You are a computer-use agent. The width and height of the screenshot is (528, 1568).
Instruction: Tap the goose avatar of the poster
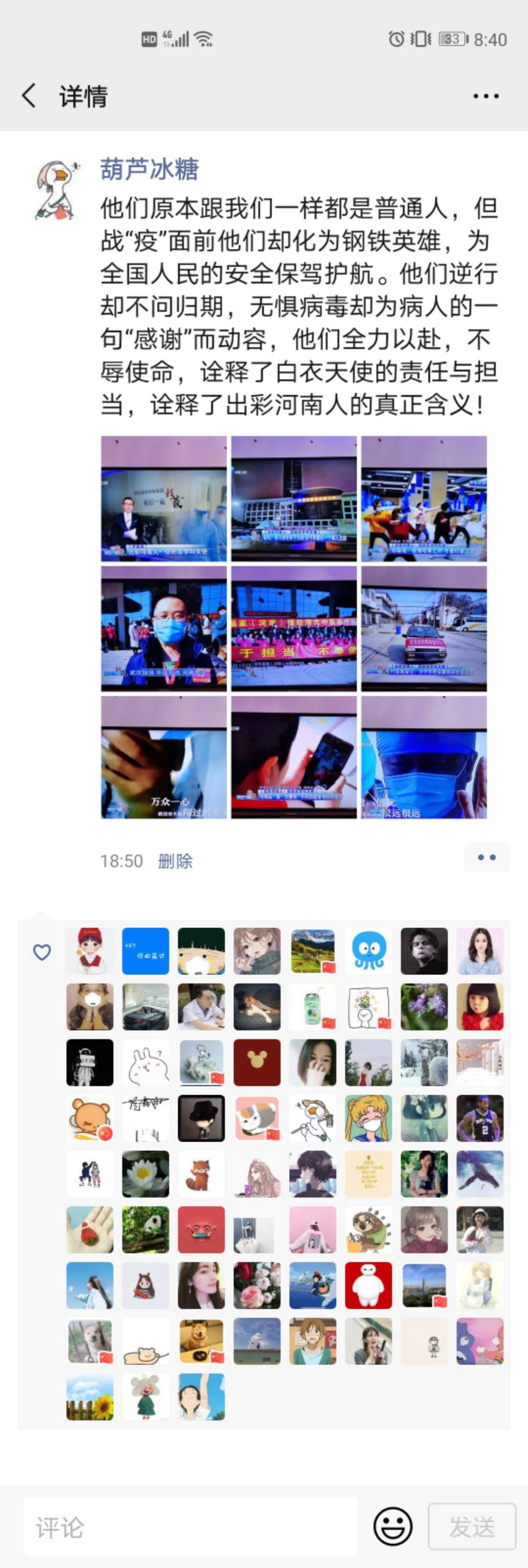(57, 189)
